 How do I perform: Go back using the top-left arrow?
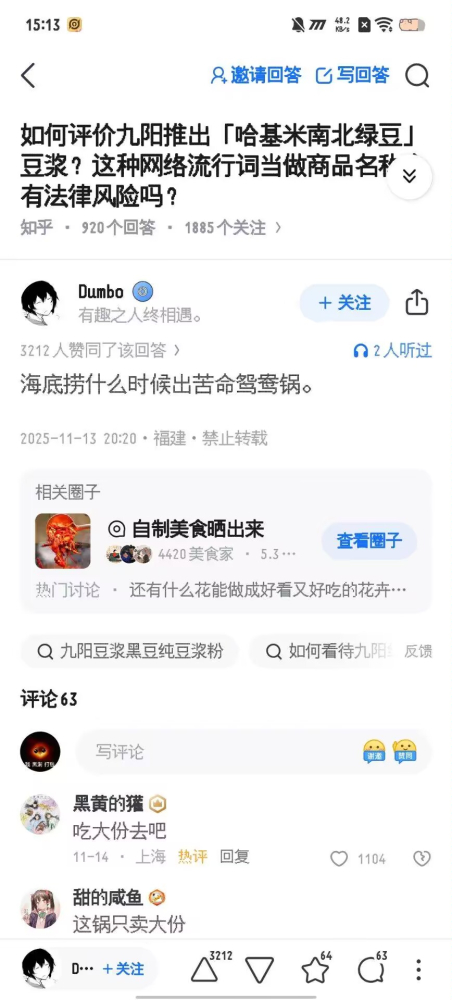point(28,76)
